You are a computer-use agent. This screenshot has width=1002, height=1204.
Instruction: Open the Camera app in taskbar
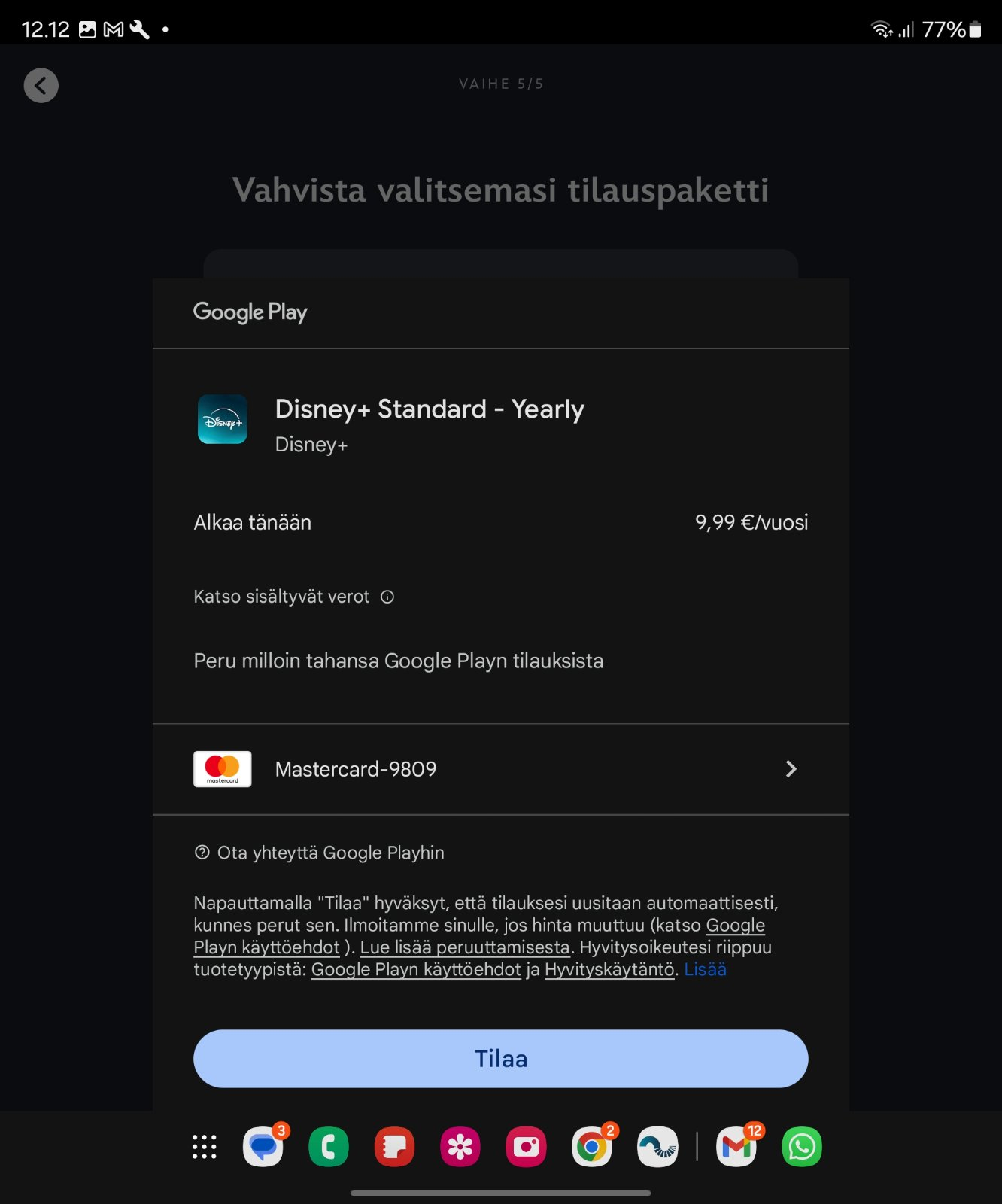[x=526, y=1147]
